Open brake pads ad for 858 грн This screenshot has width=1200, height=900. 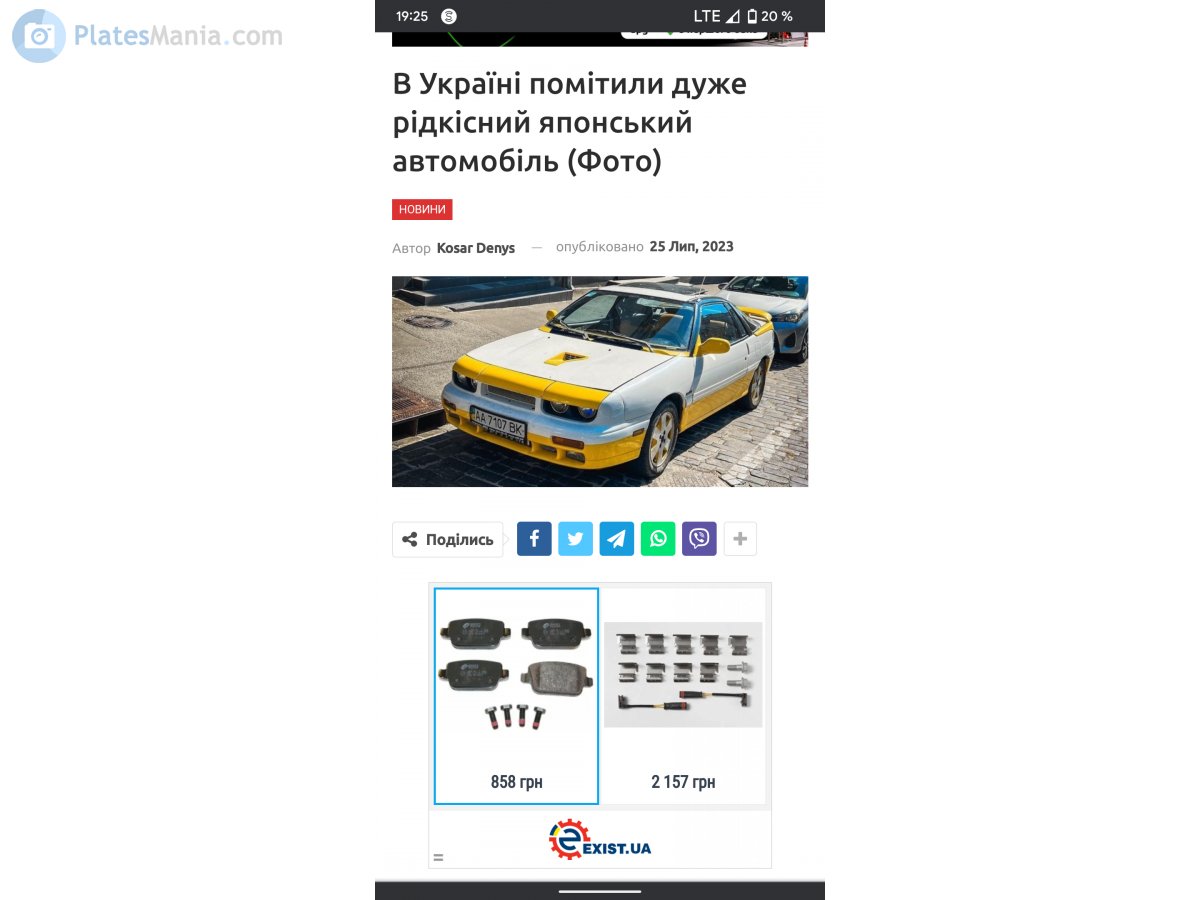tap(516, 696)
